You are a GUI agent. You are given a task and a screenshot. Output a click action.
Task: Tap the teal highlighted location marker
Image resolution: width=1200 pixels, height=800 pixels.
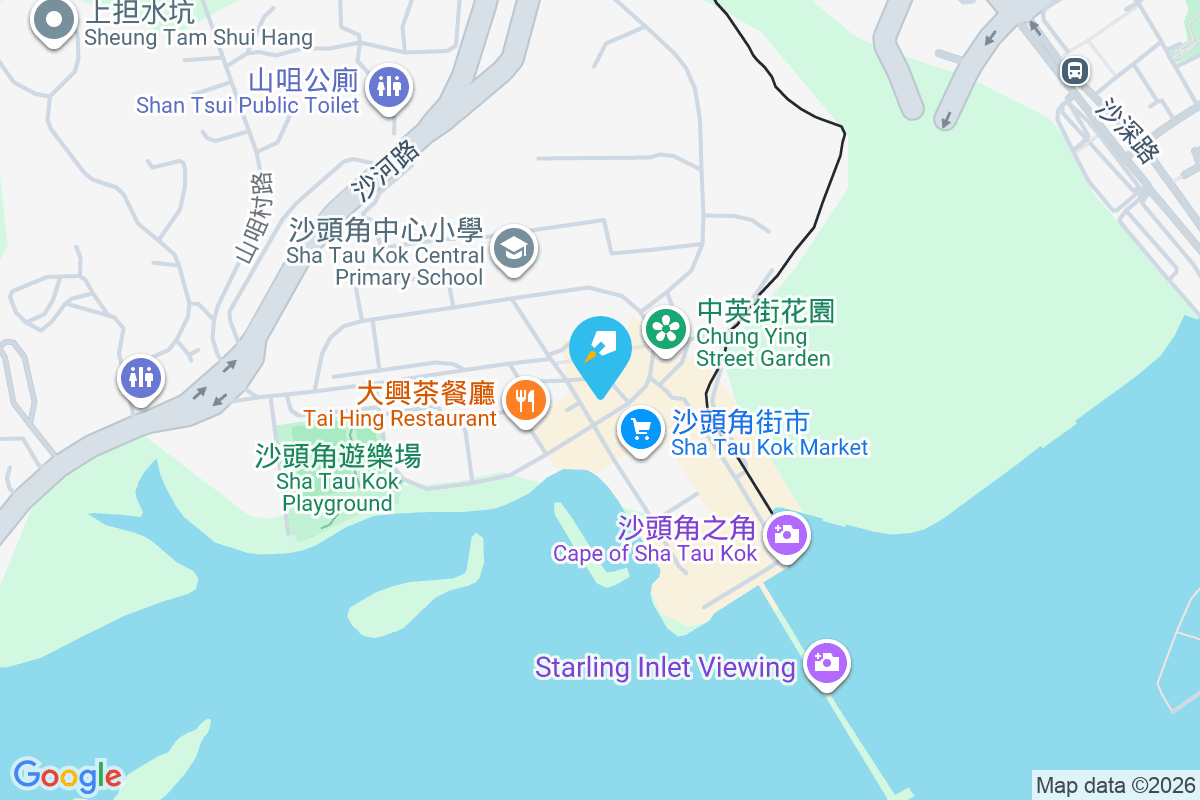(x=600, y=352)
